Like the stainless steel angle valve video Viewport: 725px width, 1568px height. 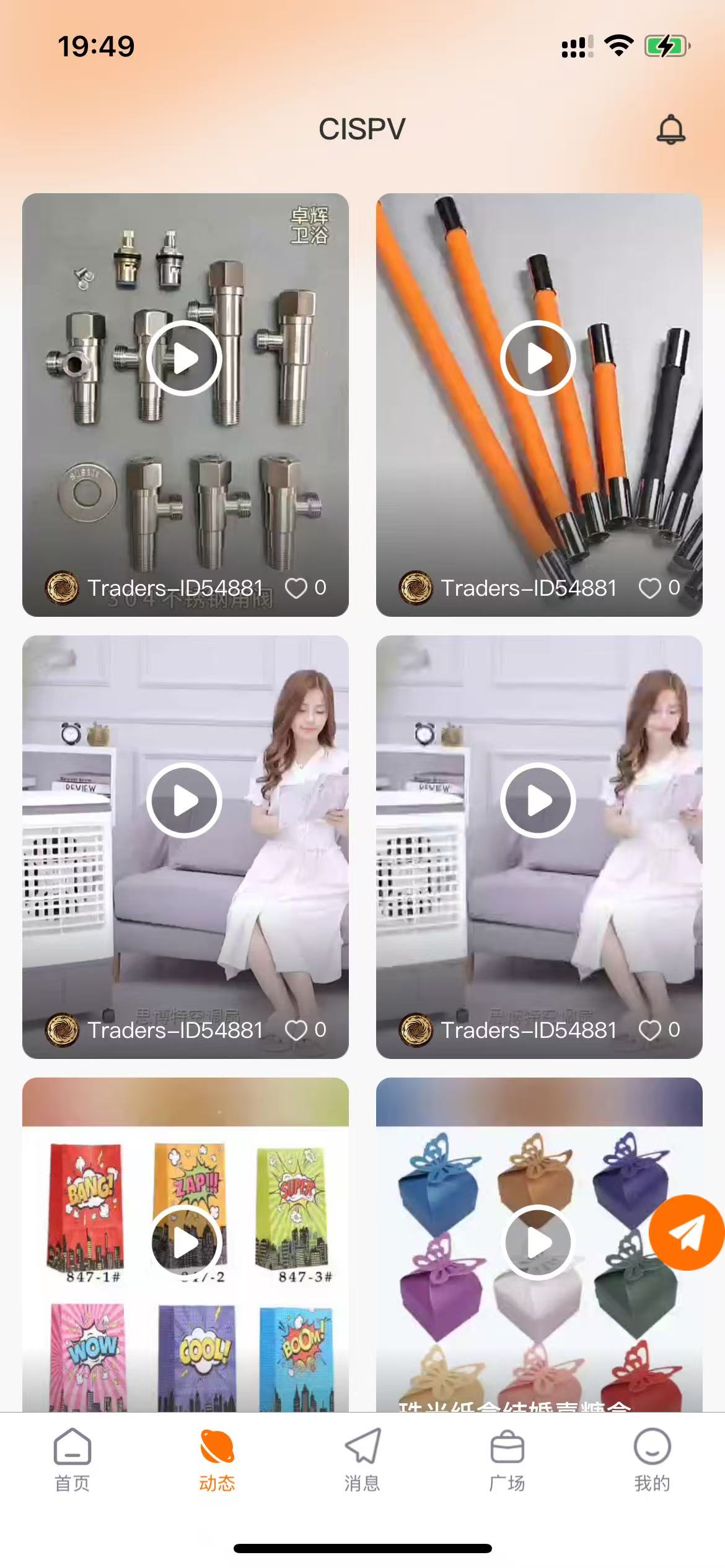click(298, 588)
